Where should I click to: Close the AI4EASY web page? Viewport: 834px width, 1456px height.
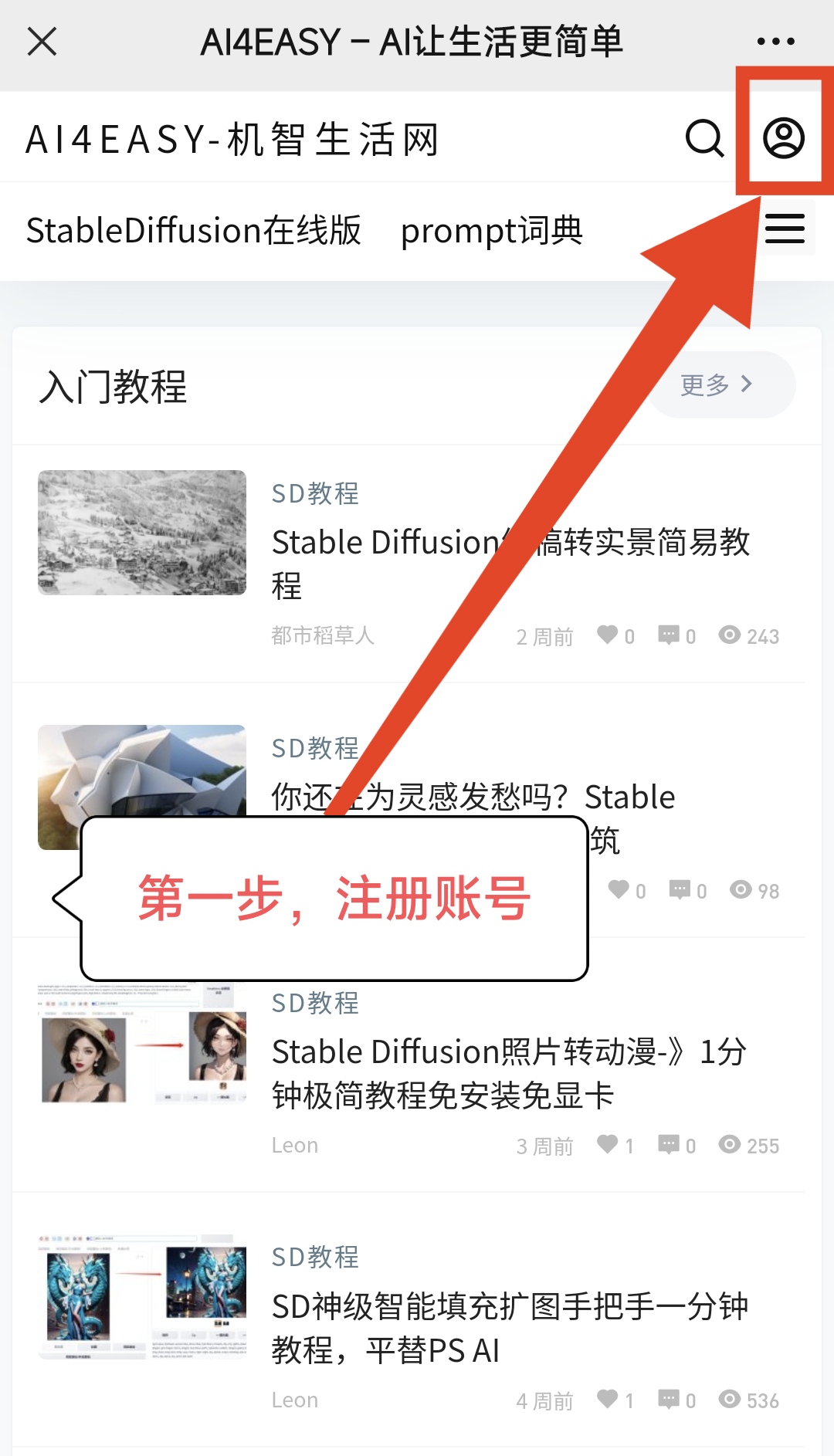coord(42,42)
